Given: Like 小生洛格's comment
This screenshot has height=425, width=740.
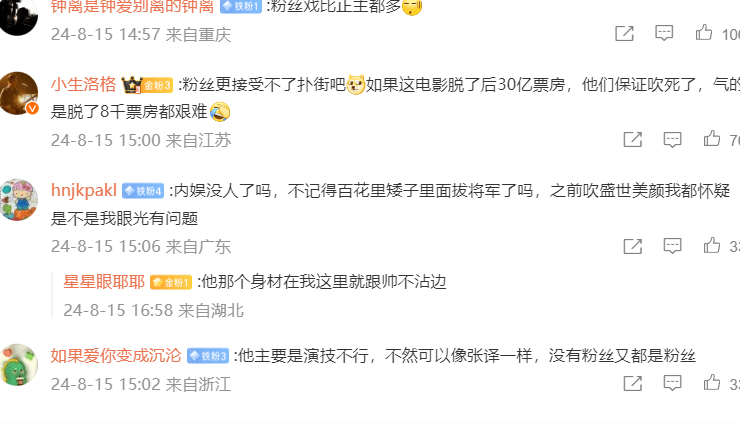Looking at the screenshot, I should [712, 139].
